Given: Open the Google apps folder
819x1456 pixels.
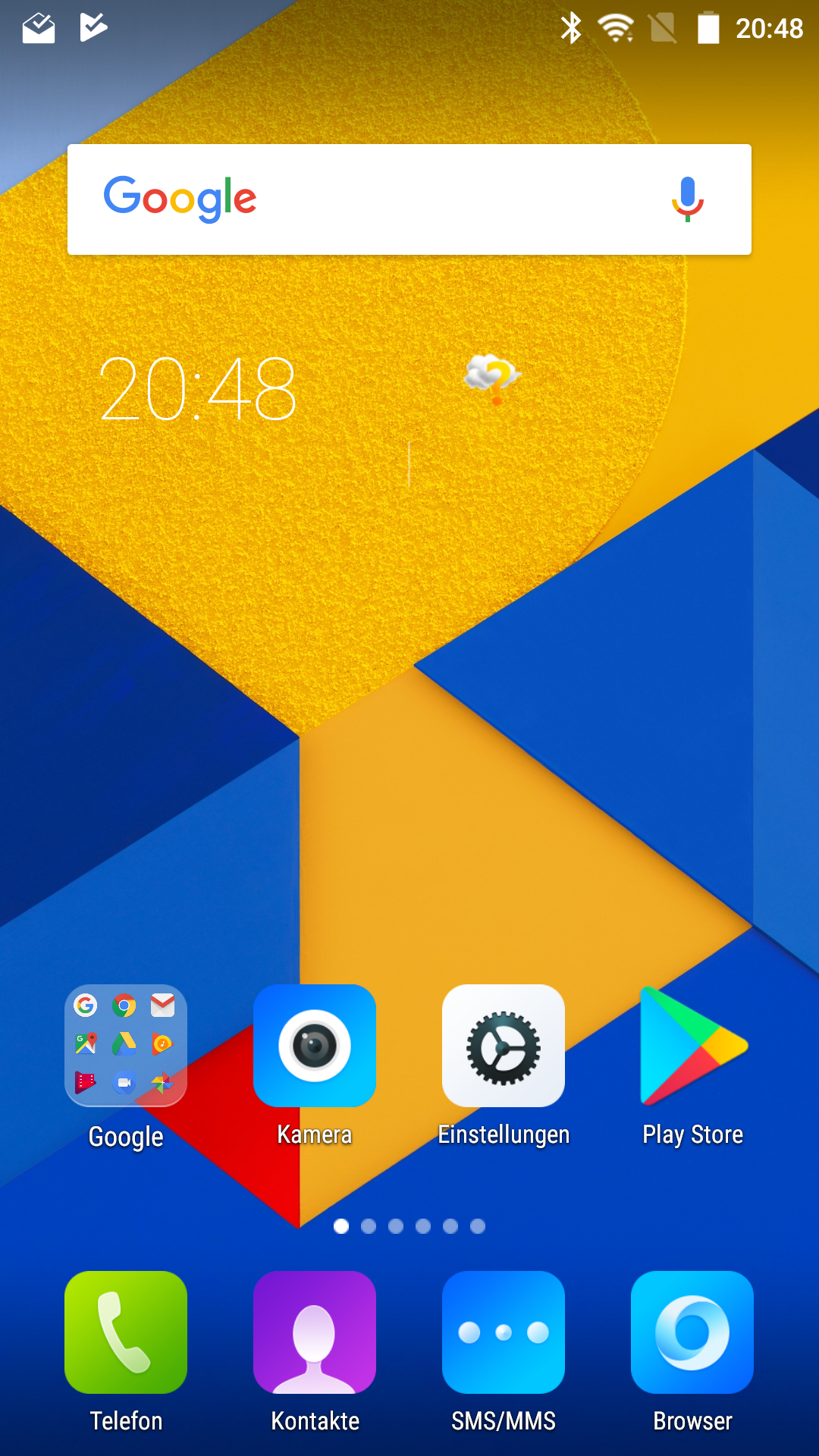Looking at the screenshot, I should [x=126, y=1046].
